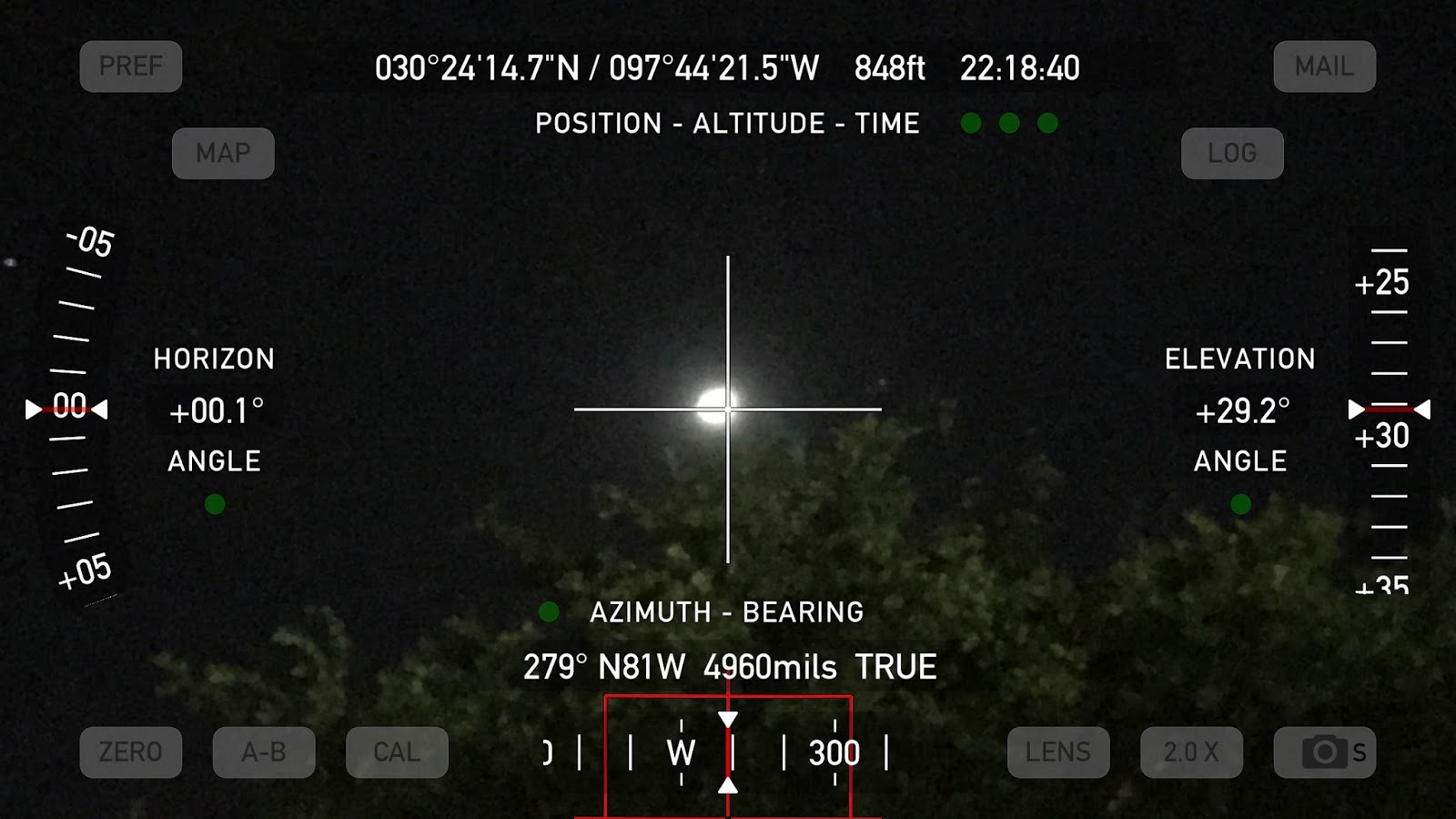Image resolution: width=1456 pixels, height=819 pixels.
Task: Tap the ZERO button
Action: 131,753
